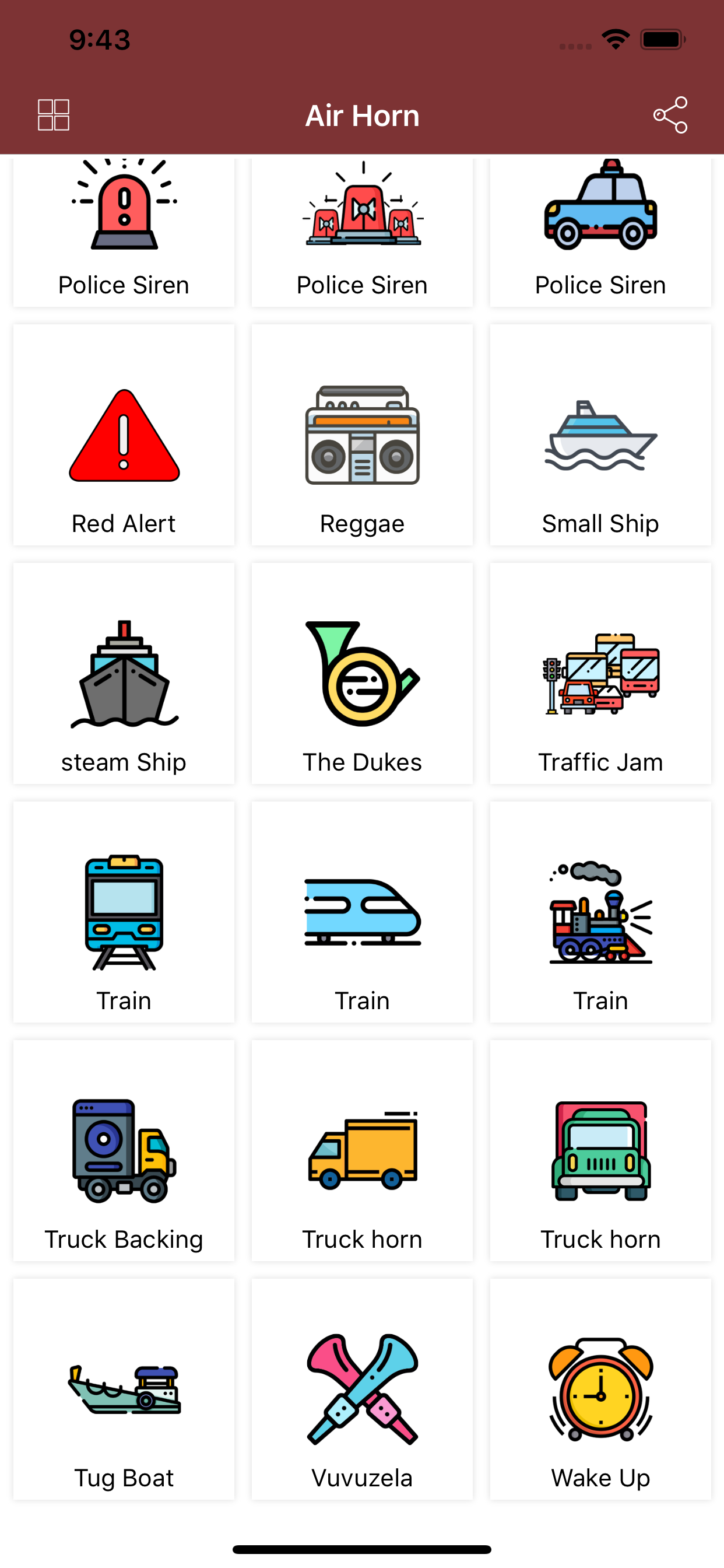This screenshot has height=1568, width=724.
Task: Play Truck horn with green truck front
Action: coord(600,1151)
